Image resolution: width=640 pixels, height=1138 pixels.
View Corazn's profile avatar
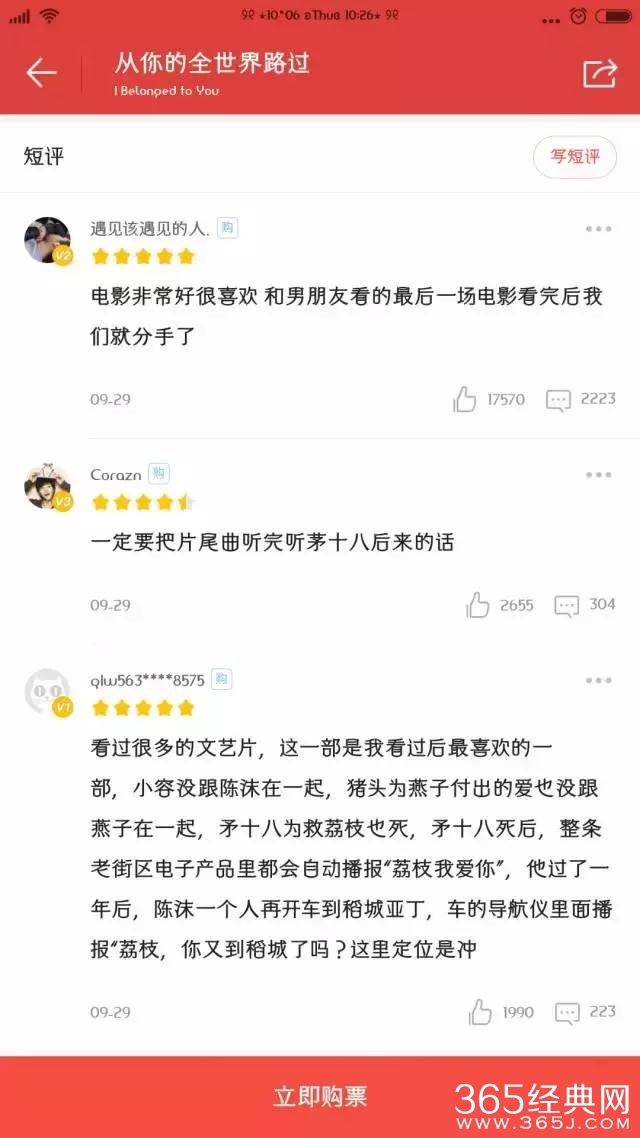tap(48, 486)
